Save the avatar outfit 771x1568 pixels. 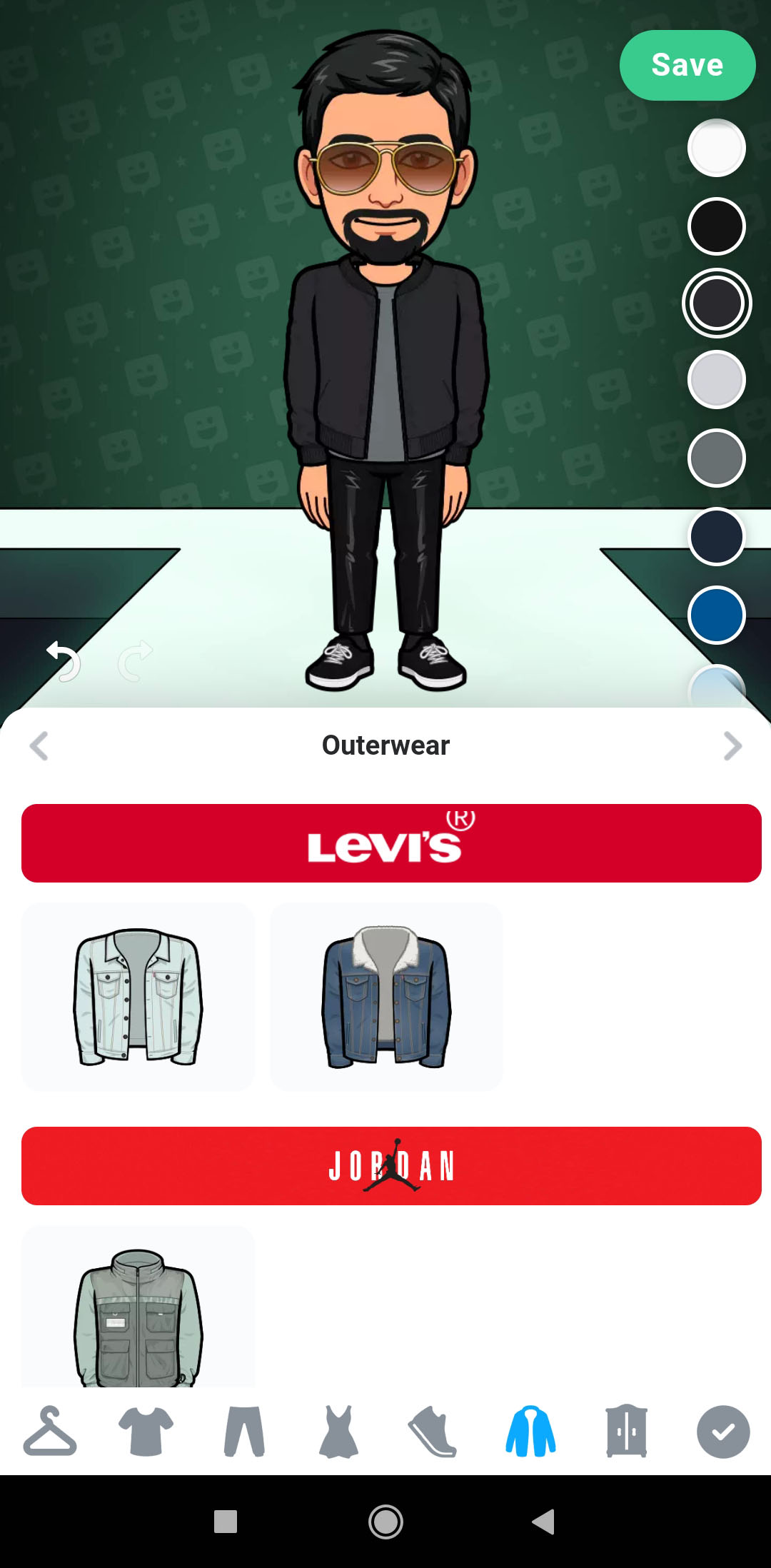[x=687, y=65]
